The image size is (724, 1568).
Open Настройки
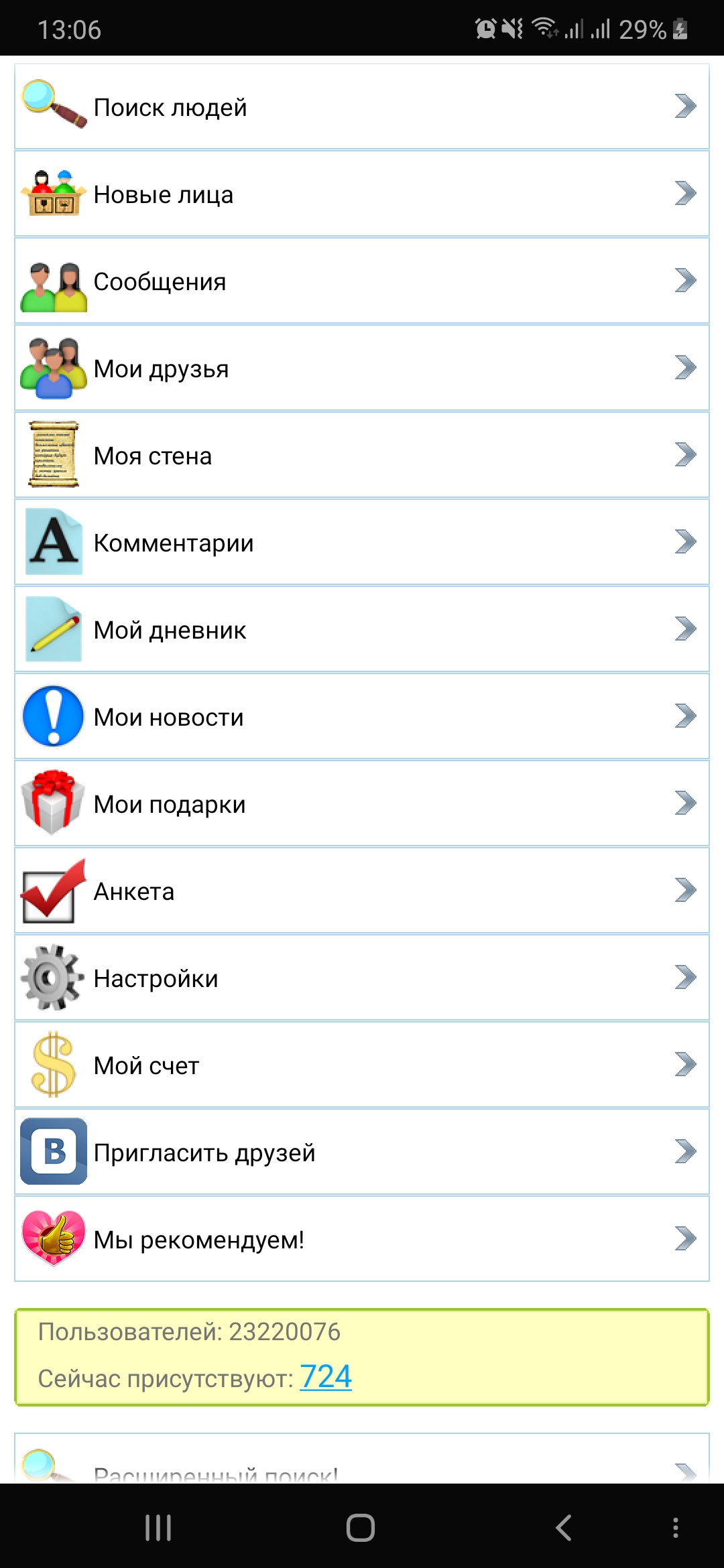[362, 978]
